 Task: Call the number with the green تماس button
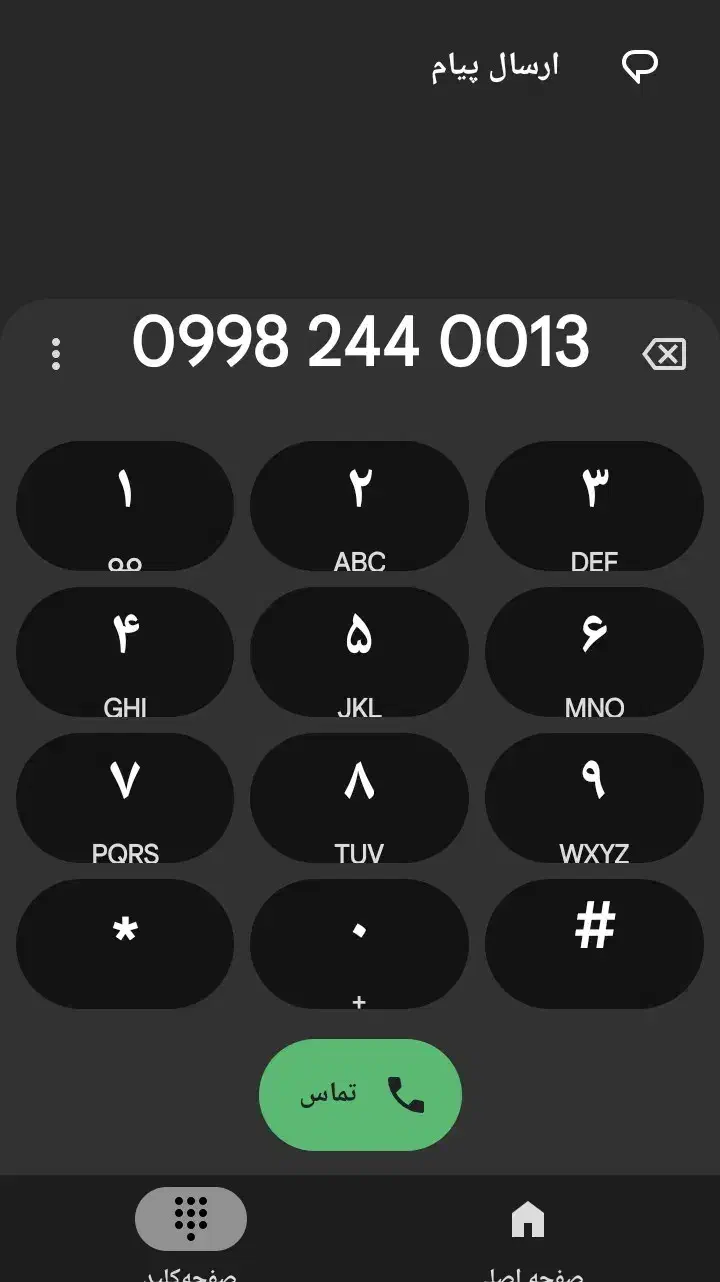coord(360,1095)
